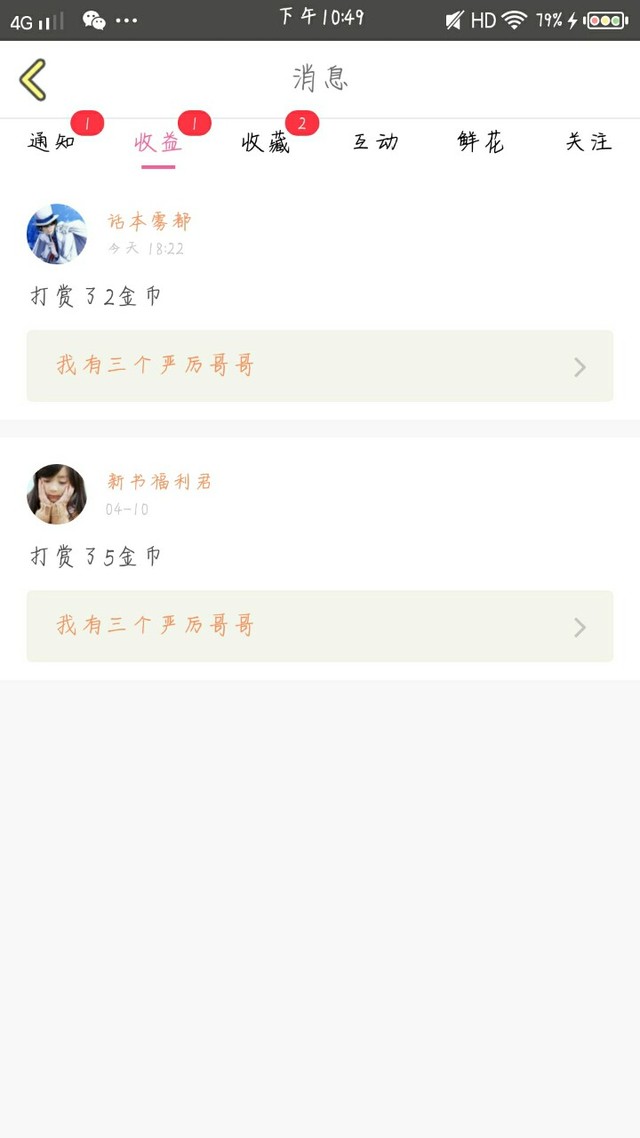Select the 收益 tab
The height and width of the screenshot is (1138, 640).
[x=158, y=142]
